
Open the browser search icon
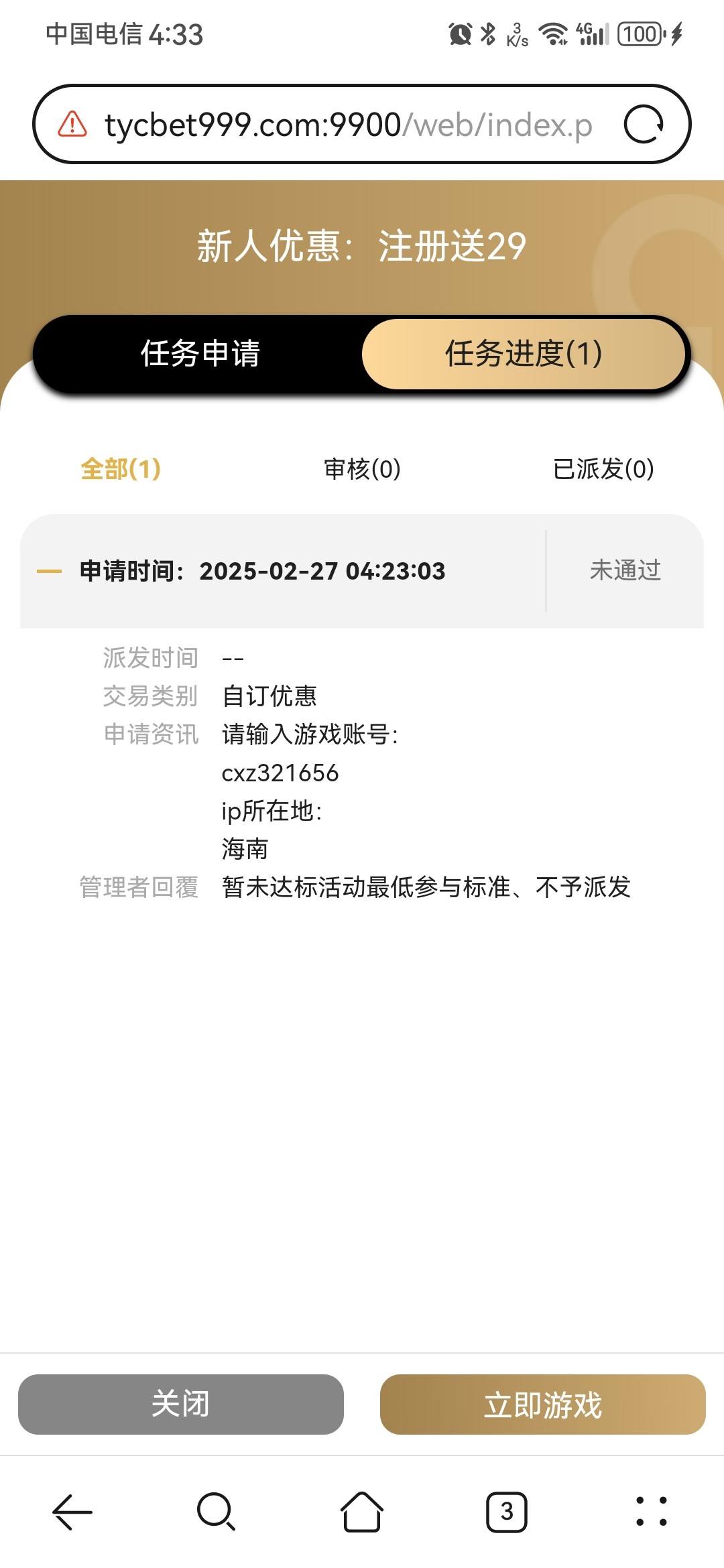click(216, 1512)
